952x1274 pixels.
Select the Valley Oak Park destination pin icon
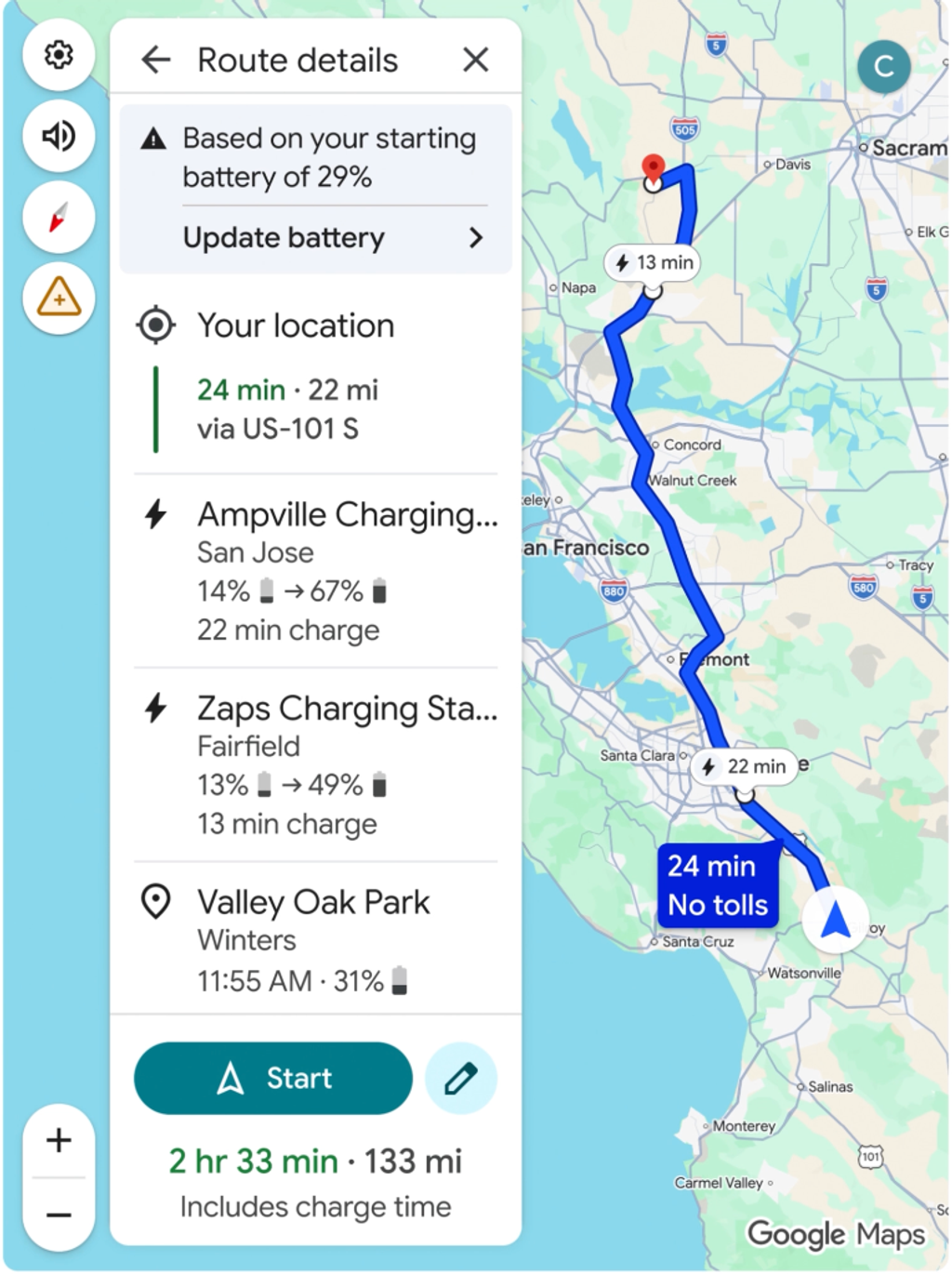tap(155, 901)
